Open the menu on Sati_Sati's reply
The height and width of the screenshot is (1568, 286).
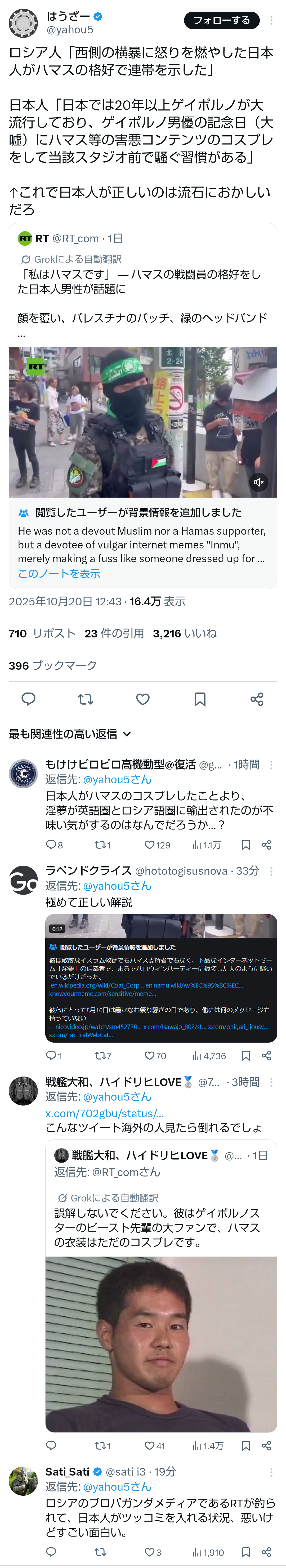coord(271,1472)
